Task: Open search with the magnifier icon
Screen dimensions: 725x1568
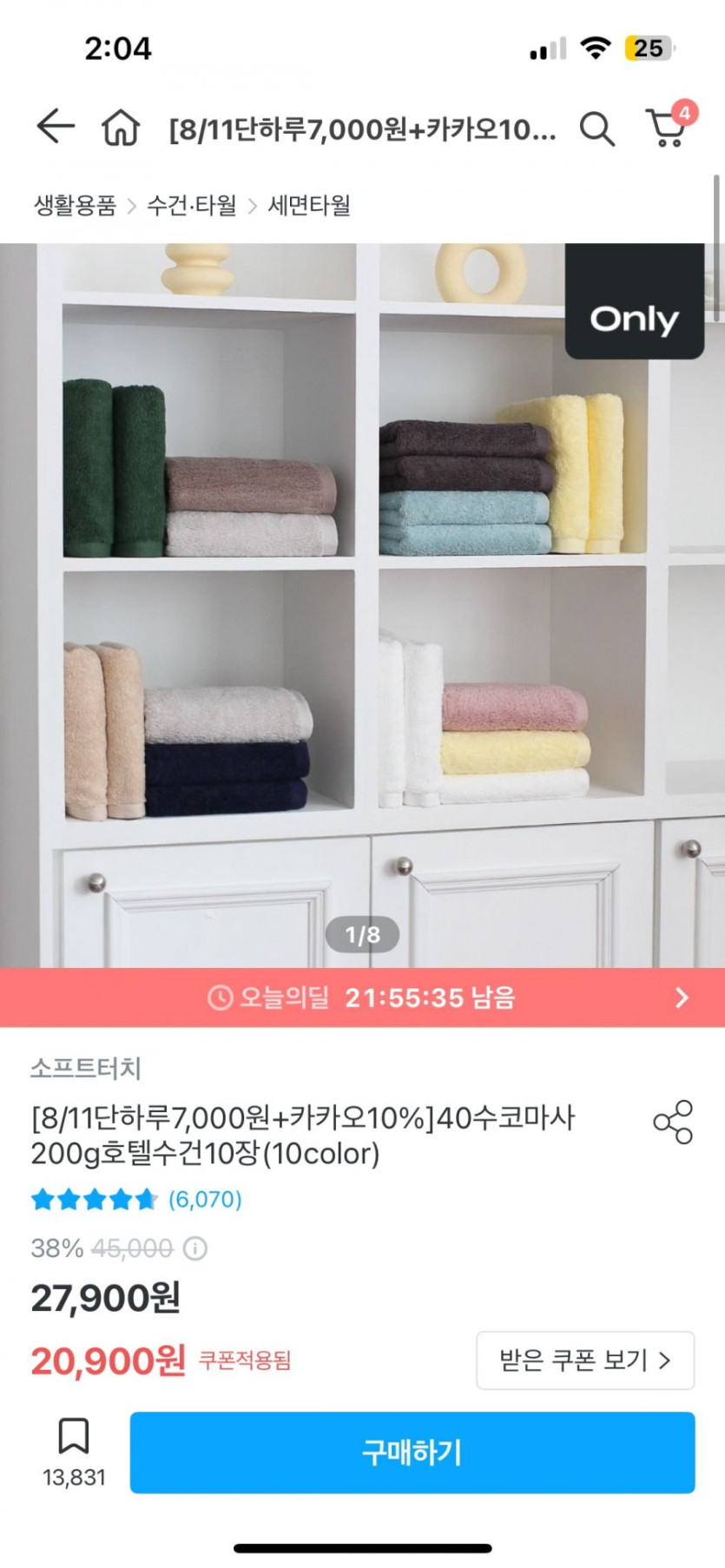Action: point(596,128)
